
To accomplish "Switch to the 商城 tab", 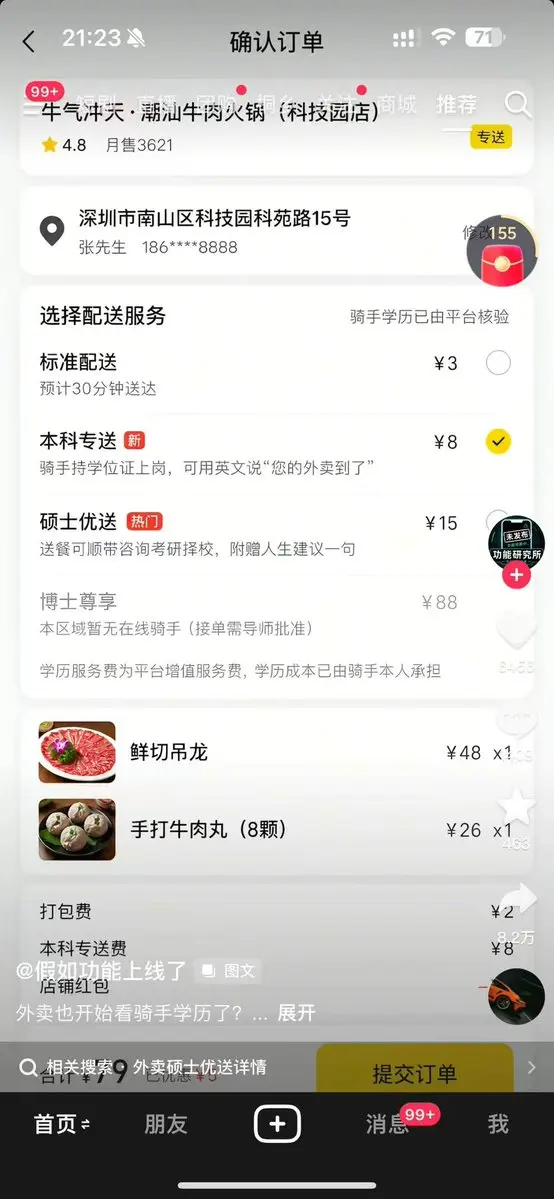I will 397,104.
